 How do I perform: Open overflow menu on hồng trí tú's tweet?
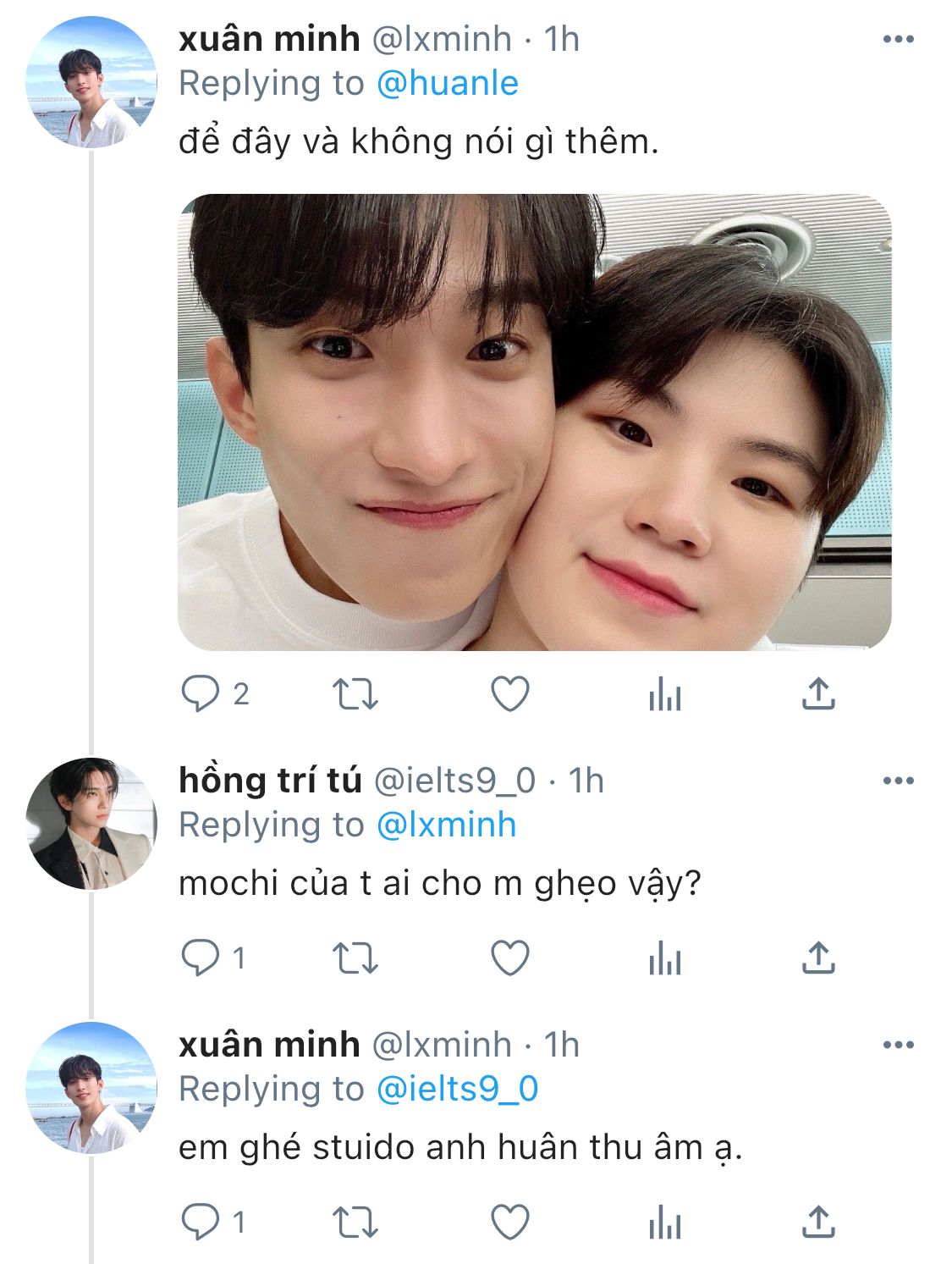[898, 781]
